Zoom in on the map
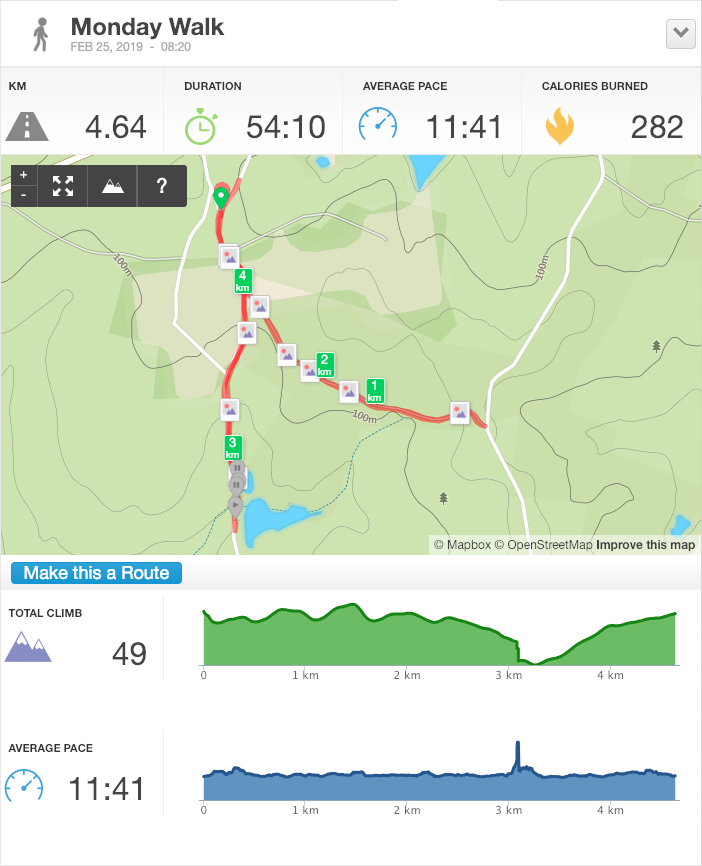Image resolution: width=702 pixels, height=866 pixels. 23,175
